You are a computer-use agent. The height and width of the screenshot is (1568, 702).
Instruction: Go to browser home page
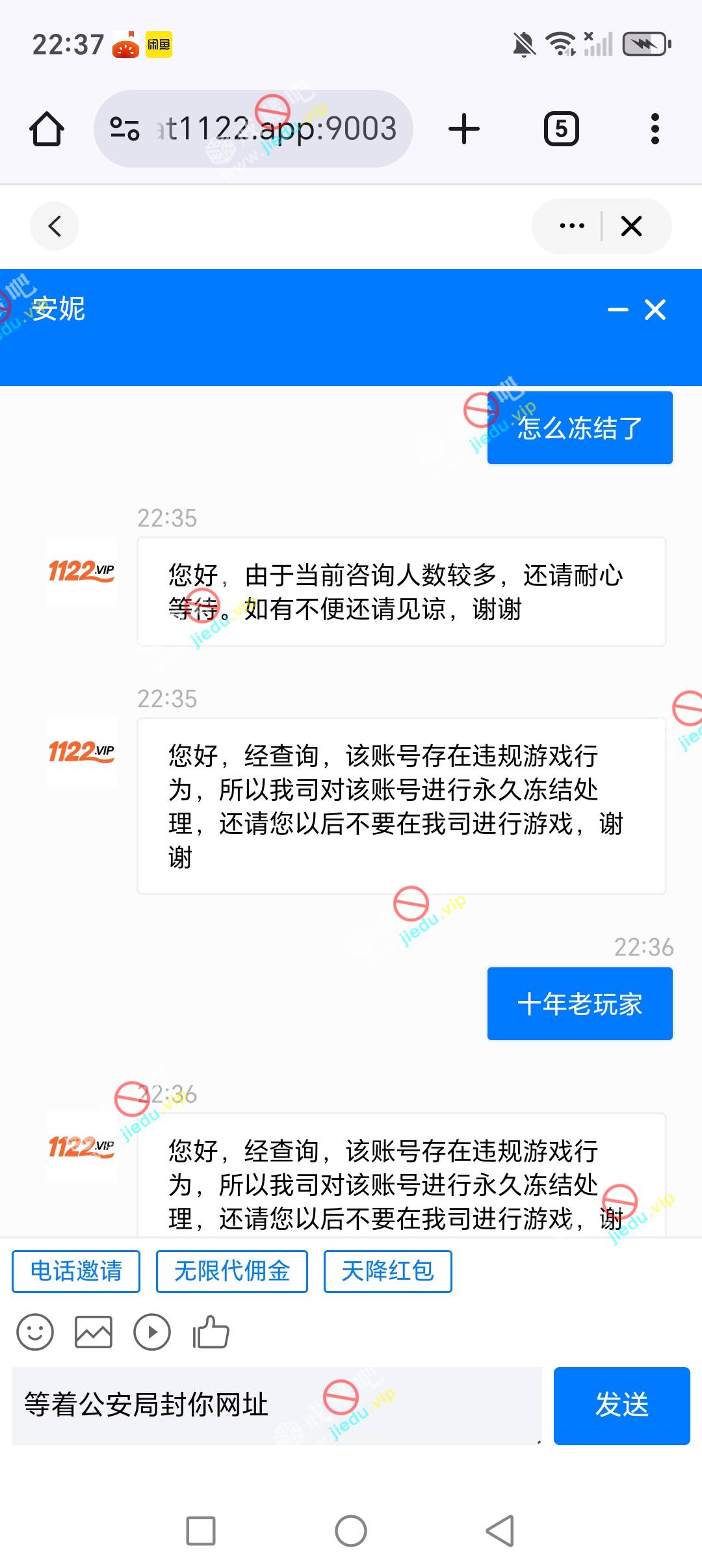47,129
